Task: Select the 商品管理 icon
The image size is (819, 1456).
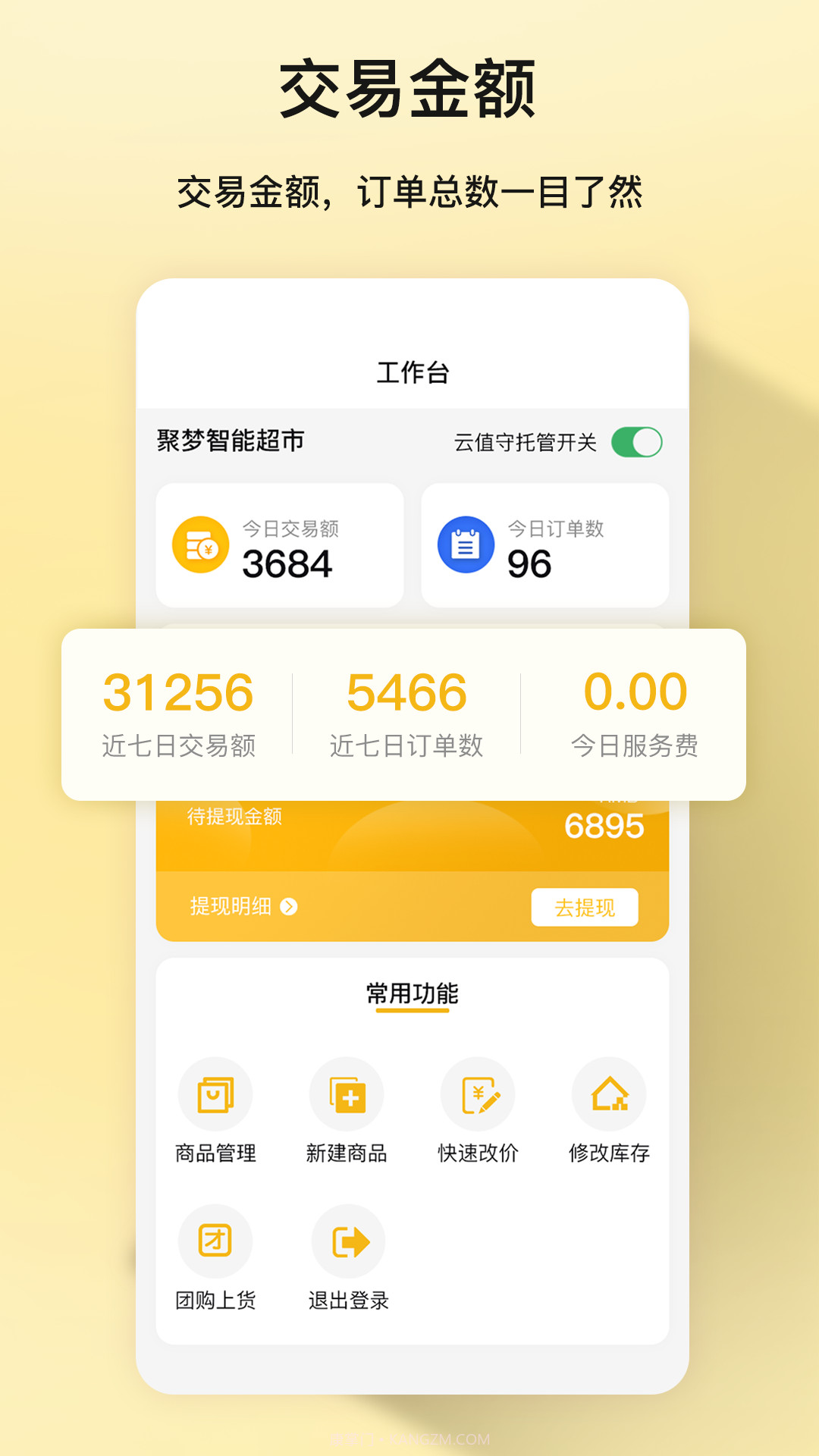Action: click(x=215, y=1094)
